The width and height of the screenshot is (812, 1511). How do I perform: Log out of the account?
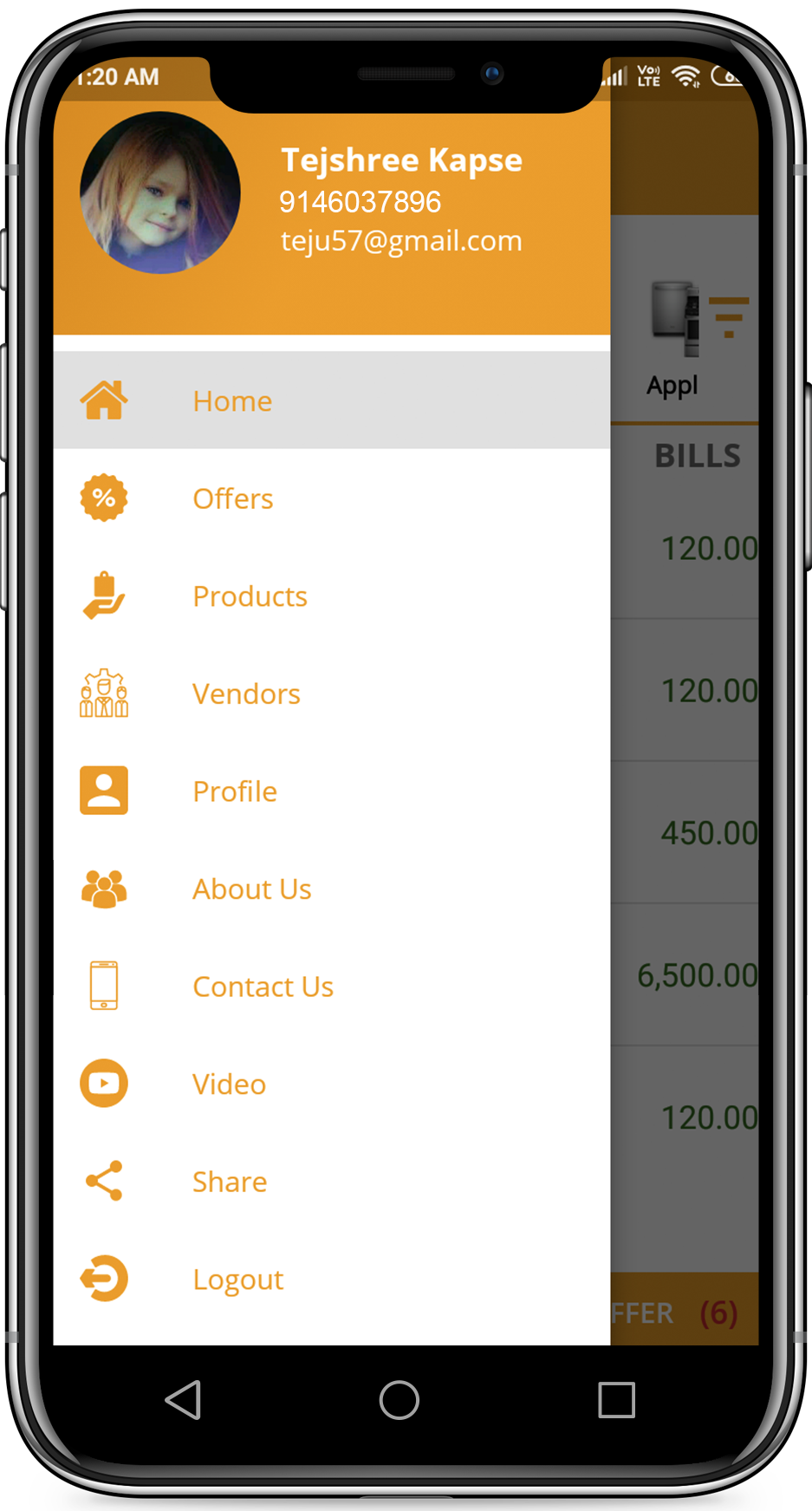pyautogui.click(x=238, y=1280)
